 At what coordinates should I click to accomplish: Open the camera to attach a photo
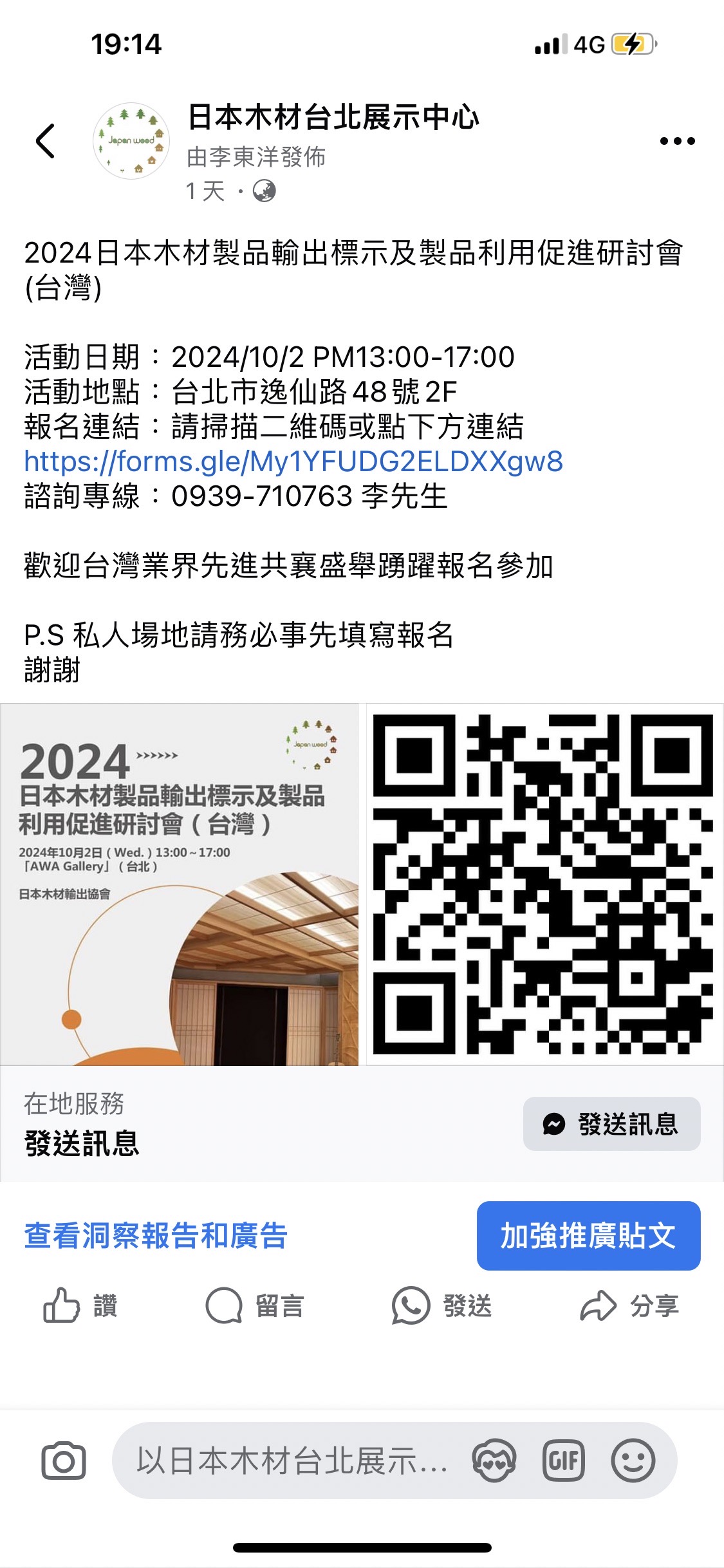tap(64, 1461)
